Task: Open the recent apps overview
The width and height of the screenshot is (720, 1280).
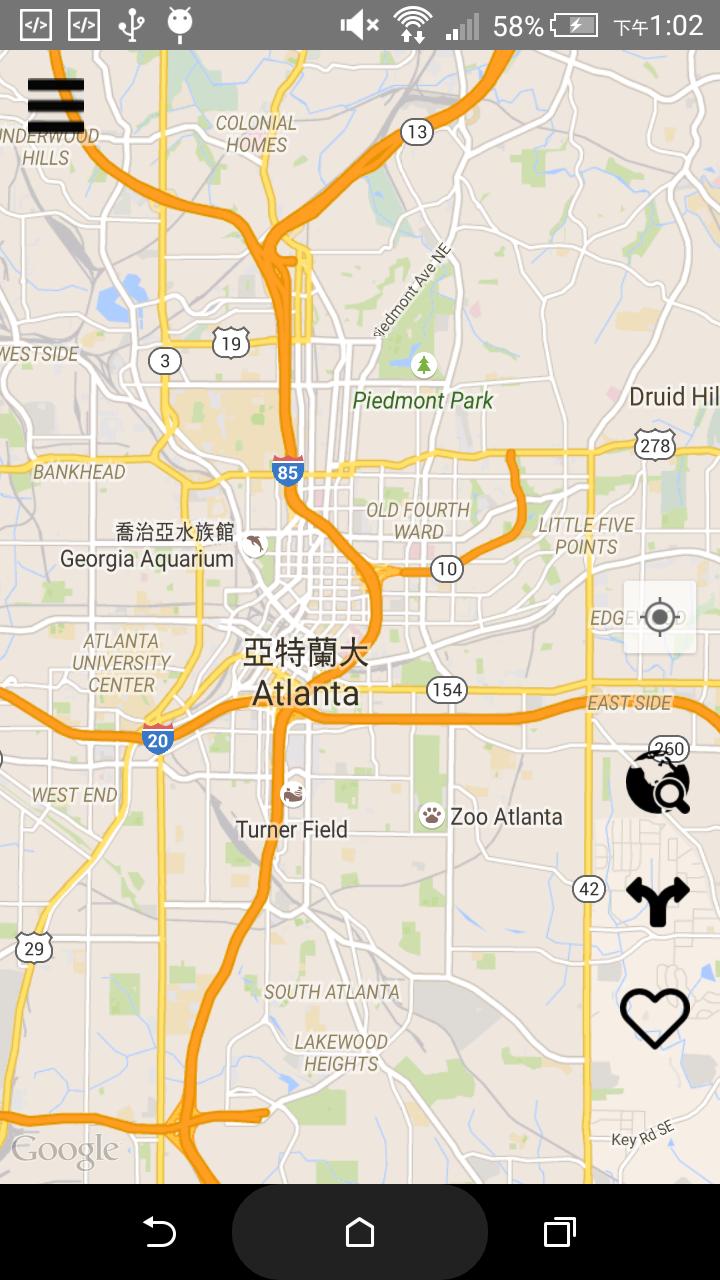Action: point(560,1232)
